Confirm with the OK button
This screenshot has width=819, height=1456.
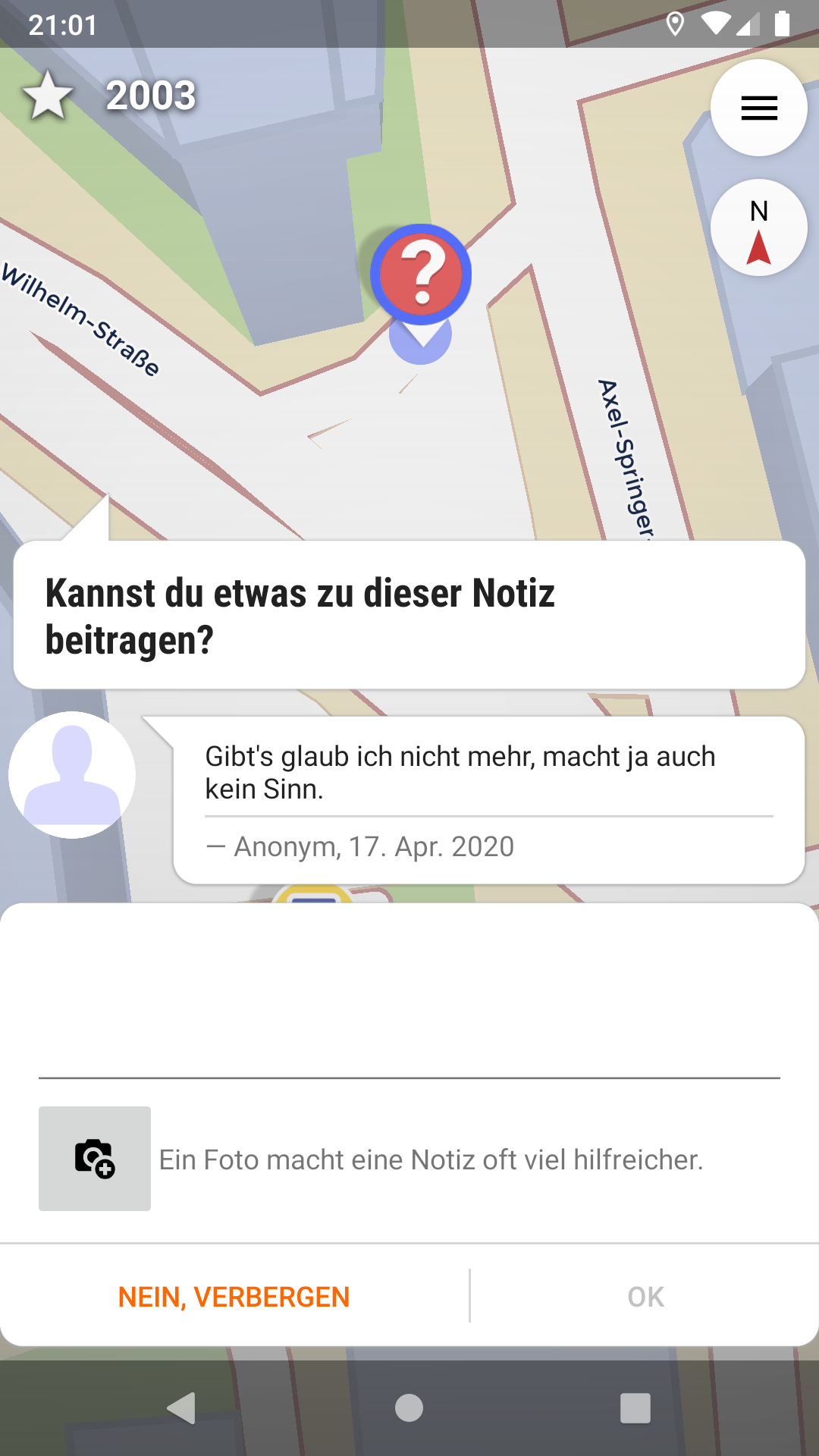645,1297
